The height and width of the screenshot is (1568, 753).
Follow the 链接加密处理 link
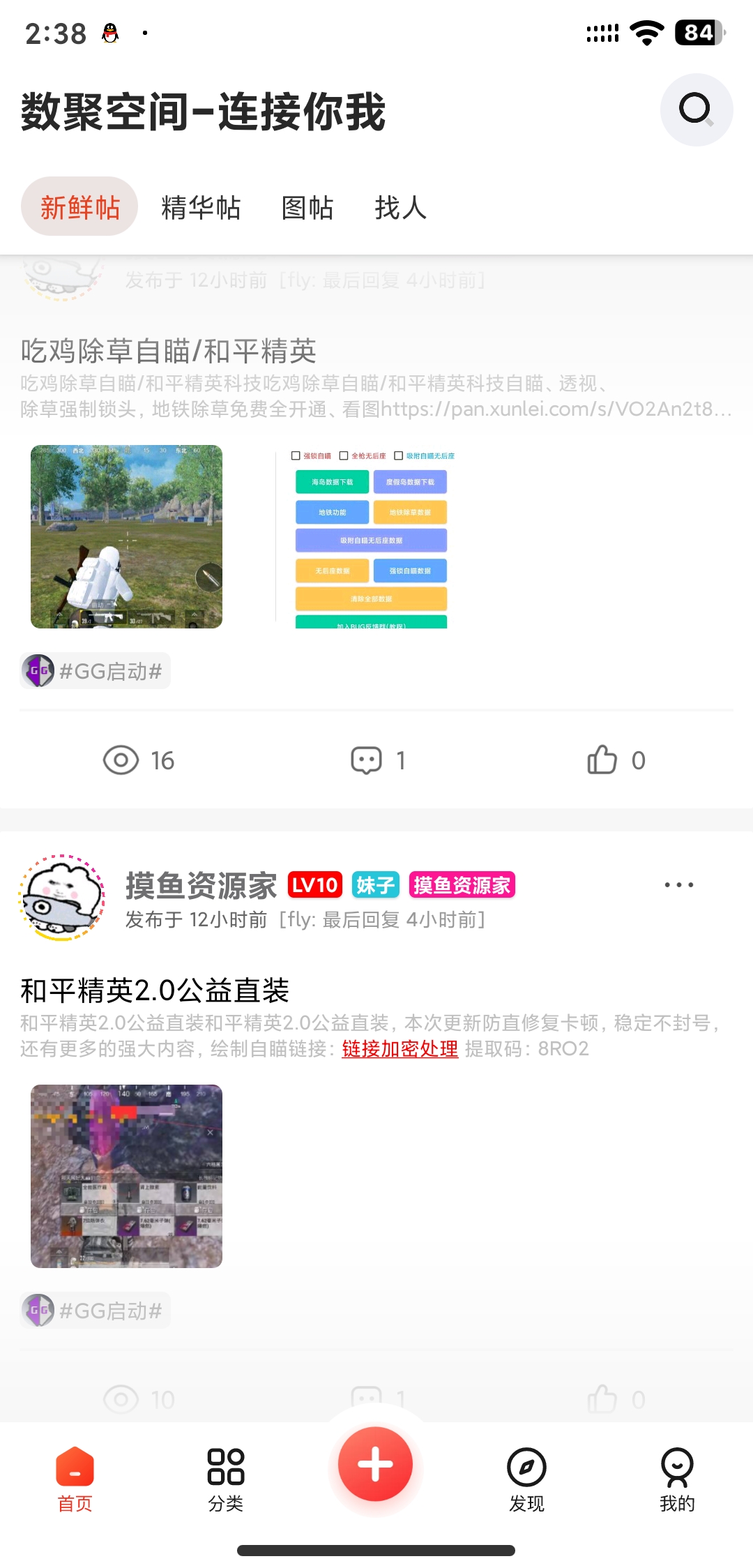(x=400, y=1048)
